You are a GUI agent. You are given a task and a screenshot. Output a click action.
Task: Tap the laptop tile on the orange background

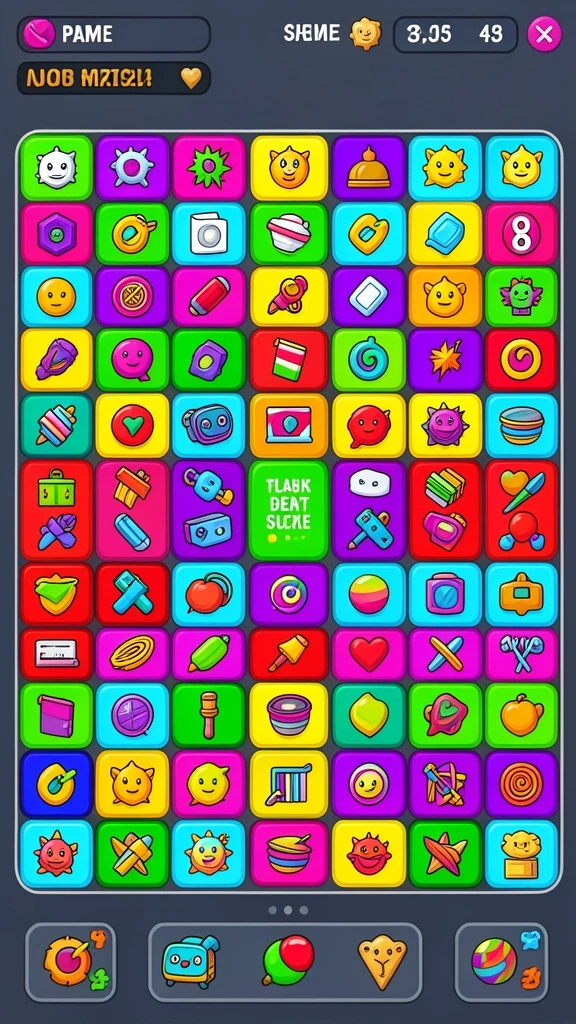pyautogui.click(x=289, y=425)
